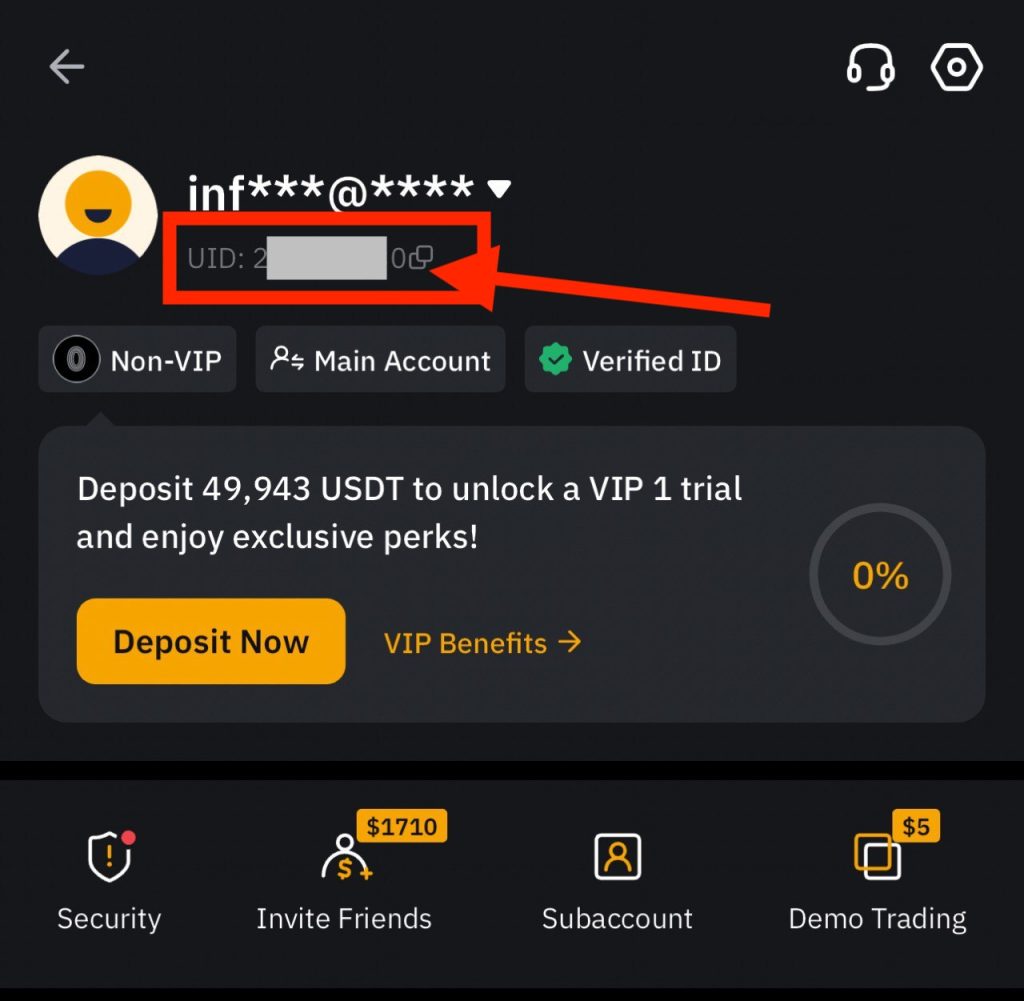Open the settings gear

(x=956, y=67)
